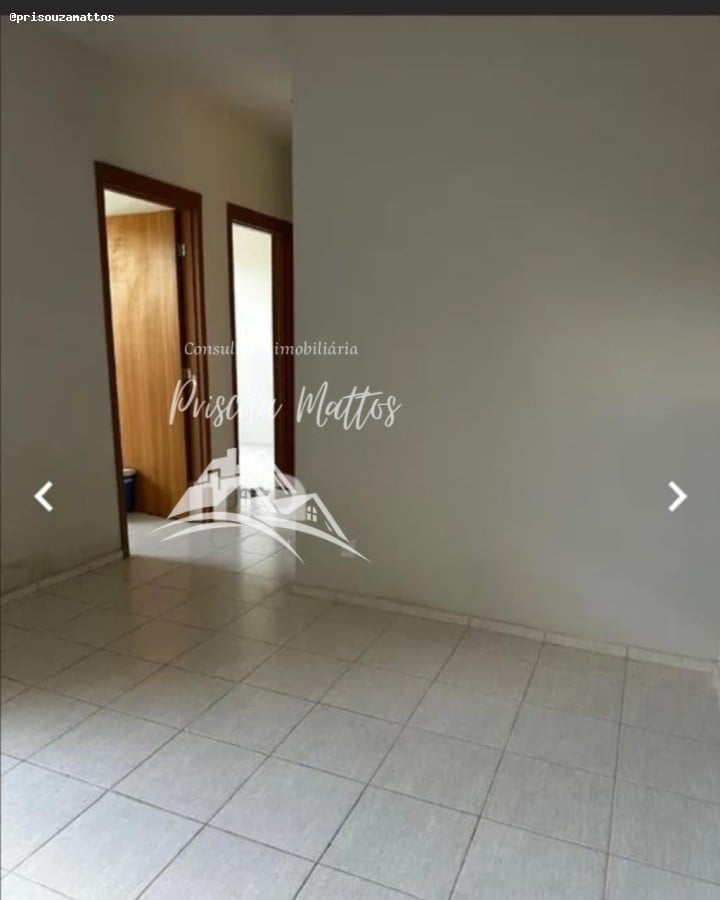
Task: Show the next photo
Action: [x=677, y=496]
